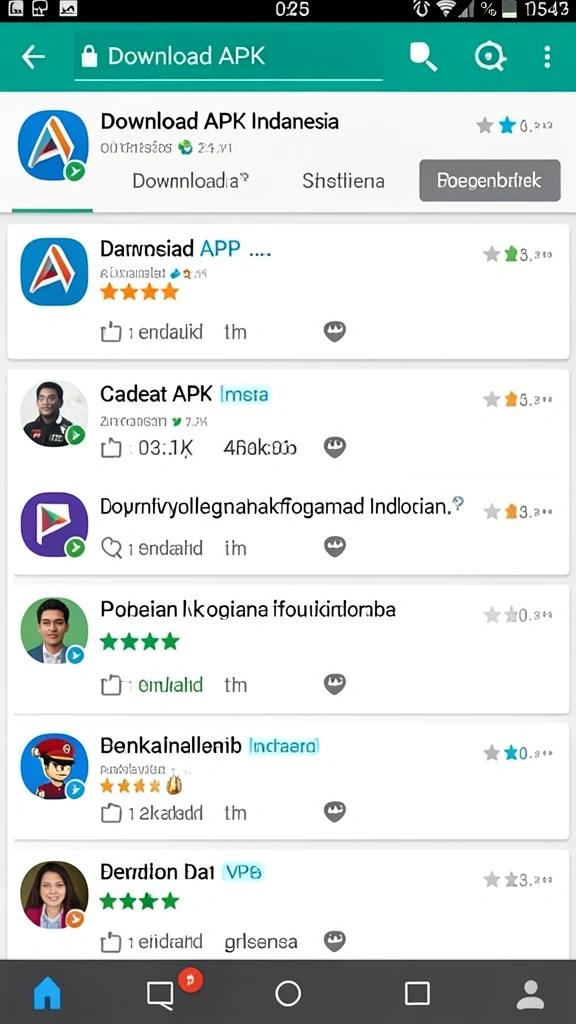Tap the gray Boegenbrtrek button
576x1024 pixels.
pyautogui.click(x=490, y=180)
